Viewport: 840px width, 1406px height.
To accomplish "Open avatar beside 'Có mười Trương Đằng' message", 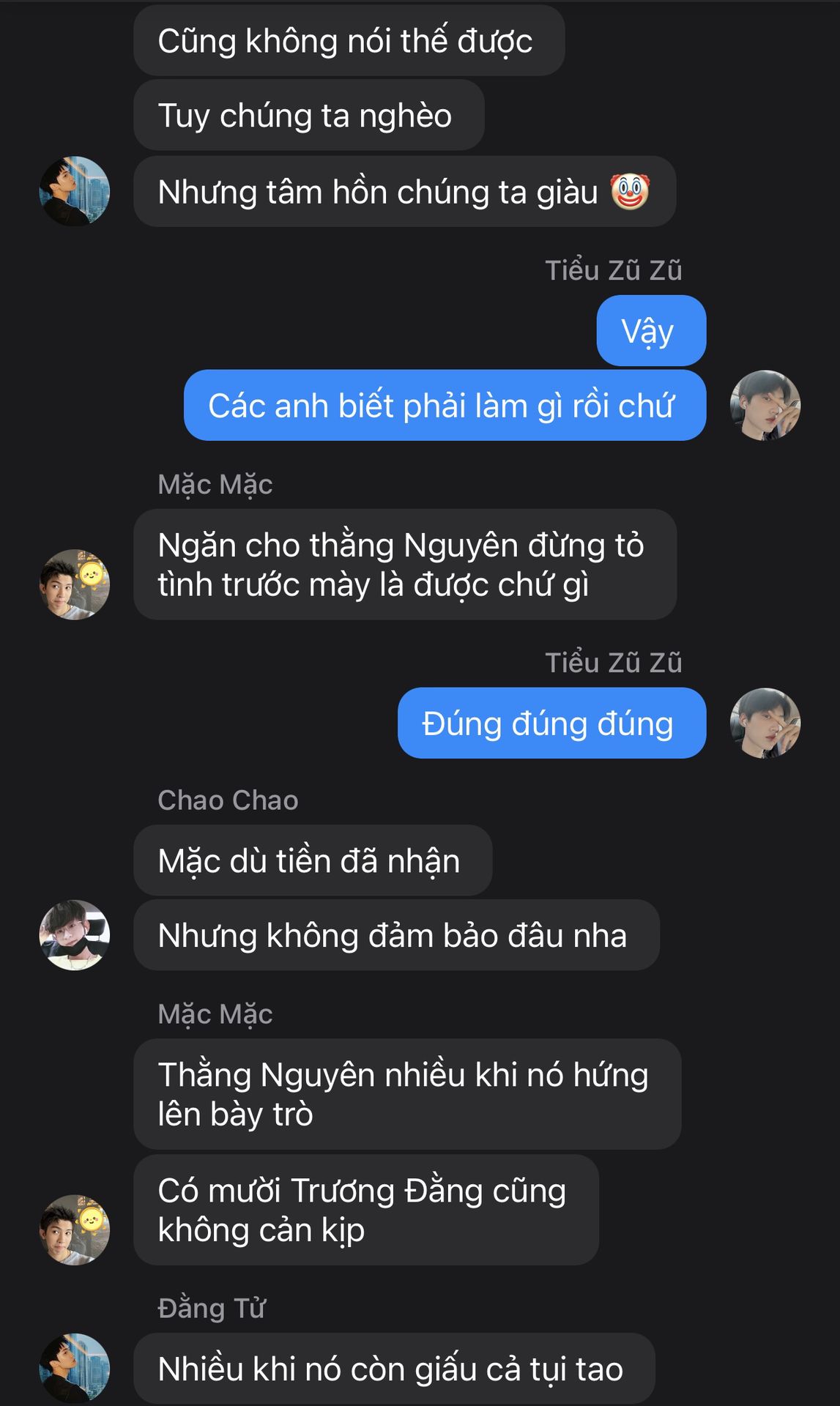I will pos(74,1230).
